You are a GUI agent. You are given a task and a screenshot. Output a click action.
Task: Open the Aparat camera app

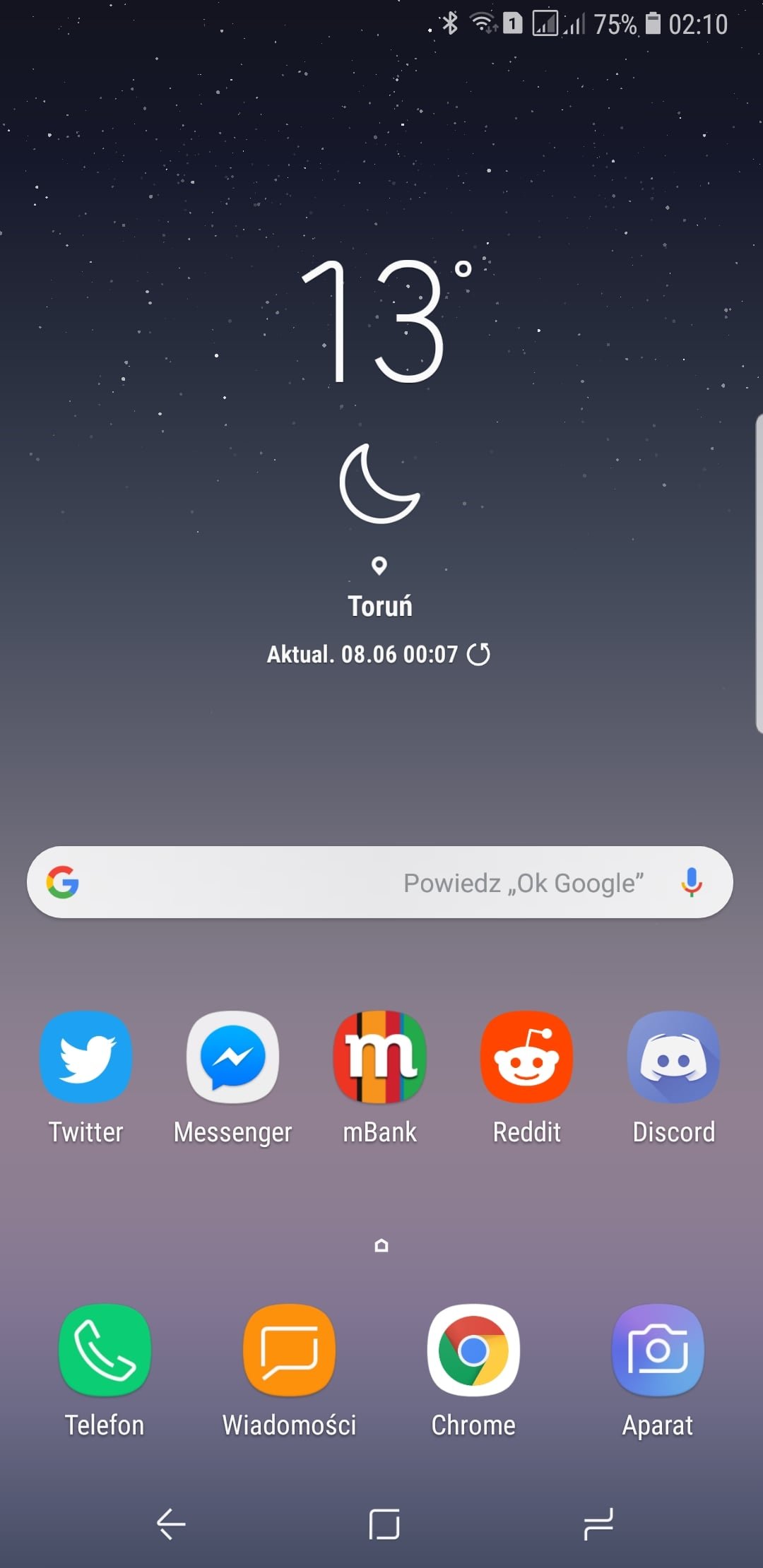tap(658, 1350)
